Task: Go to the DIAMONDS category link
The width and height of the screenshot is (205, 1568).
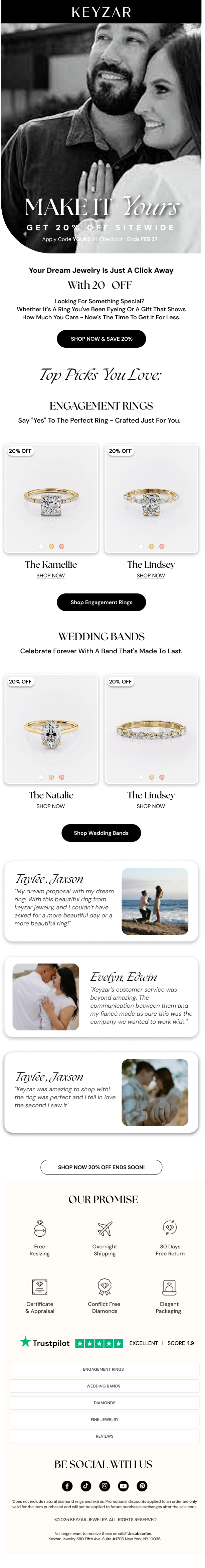Action: 104,1403
